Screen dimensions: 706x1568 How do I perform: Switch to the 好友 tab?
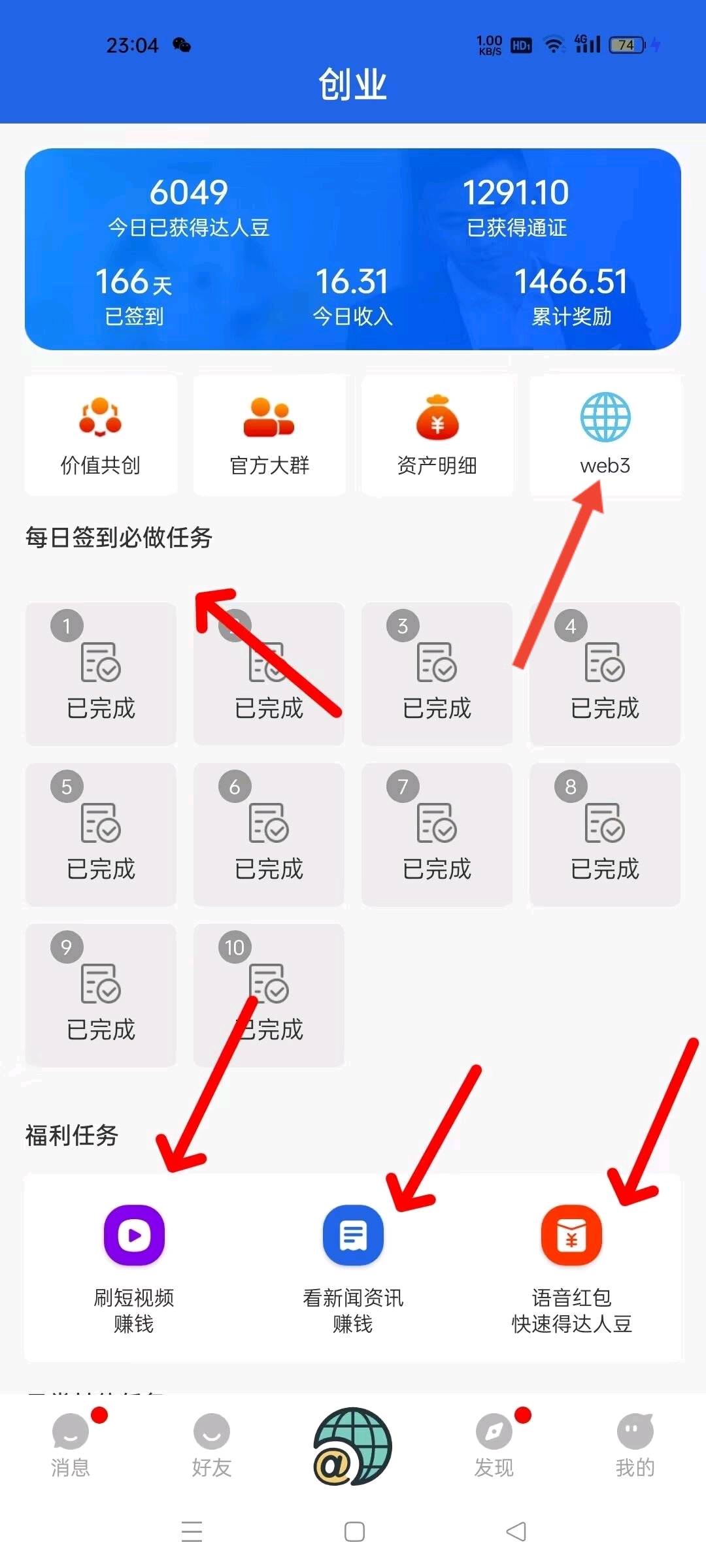point(212,1445)
